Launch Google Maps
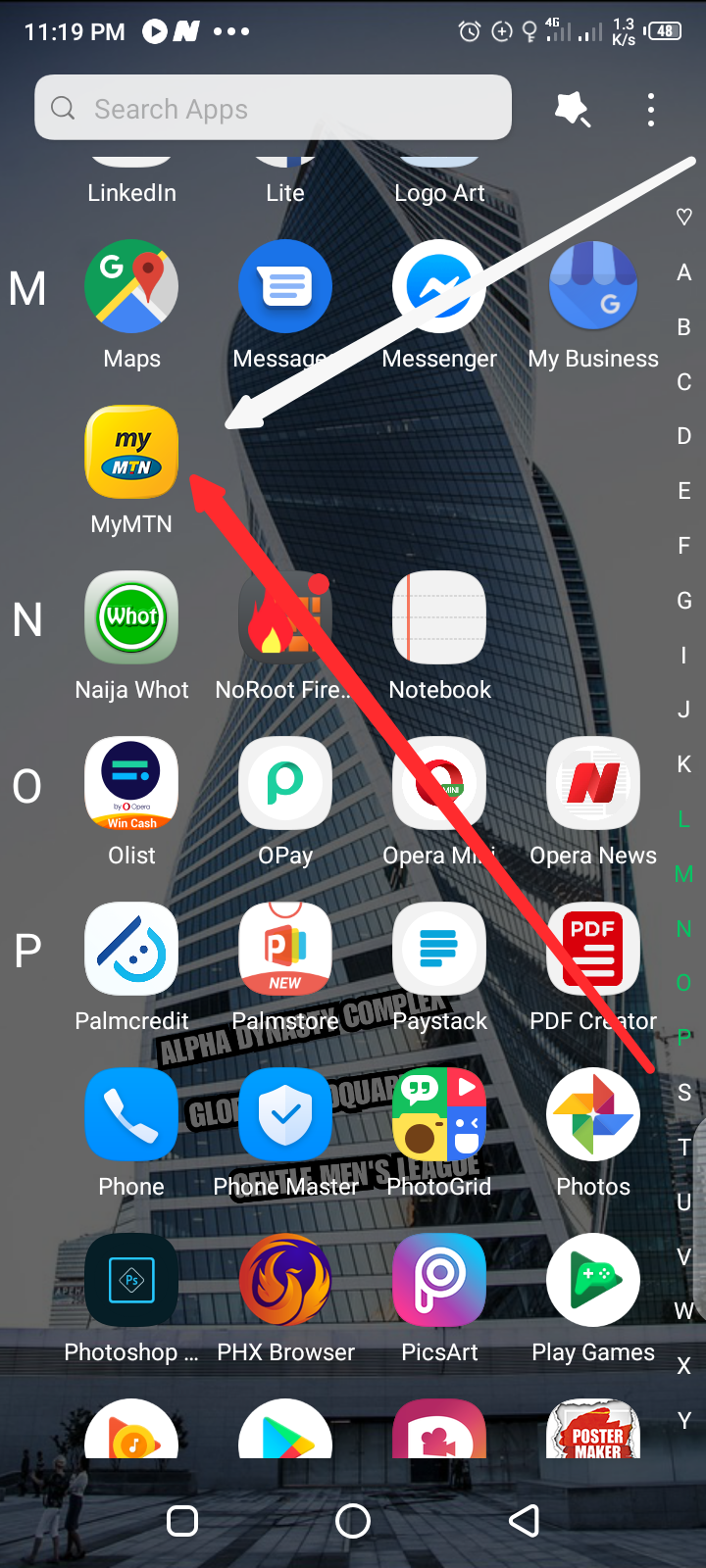Screen dimensions: 706x1568 click(x=131, y=287)
